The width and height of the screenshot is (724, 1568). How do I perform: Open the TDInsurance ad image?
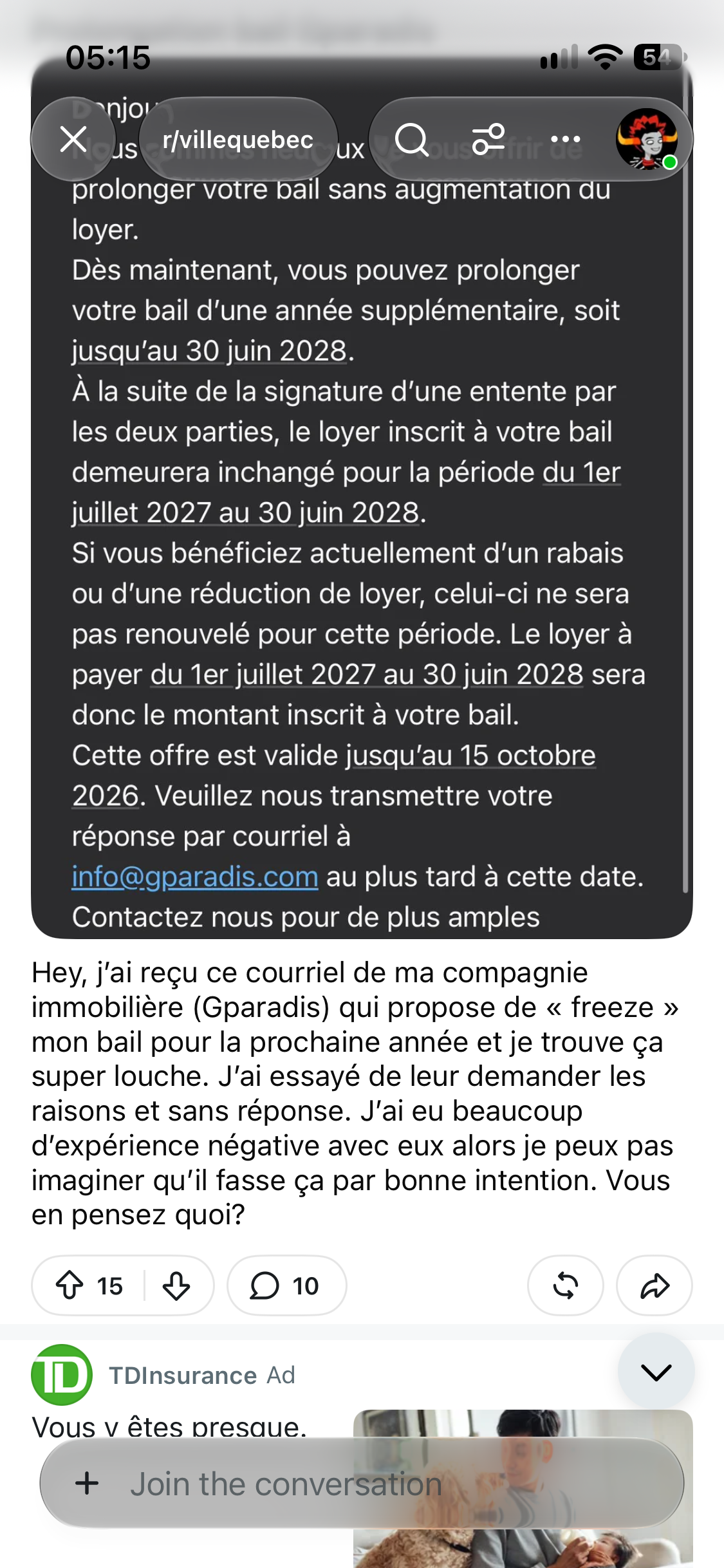click(523, 1487)
